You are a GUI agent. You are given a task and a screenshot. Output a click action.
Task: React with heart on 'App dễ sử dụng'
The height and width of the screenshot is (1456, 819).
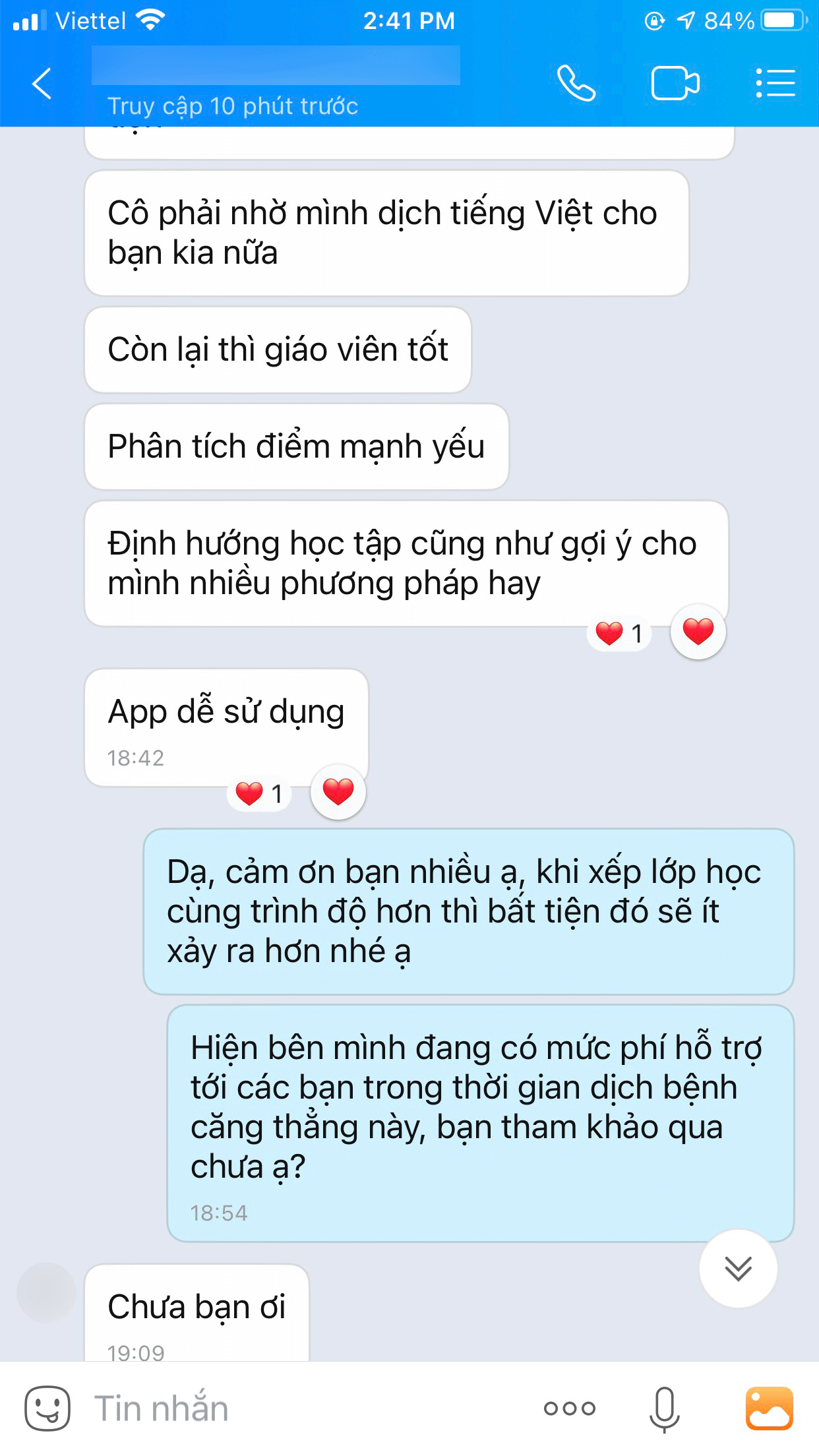pos(338,792)
